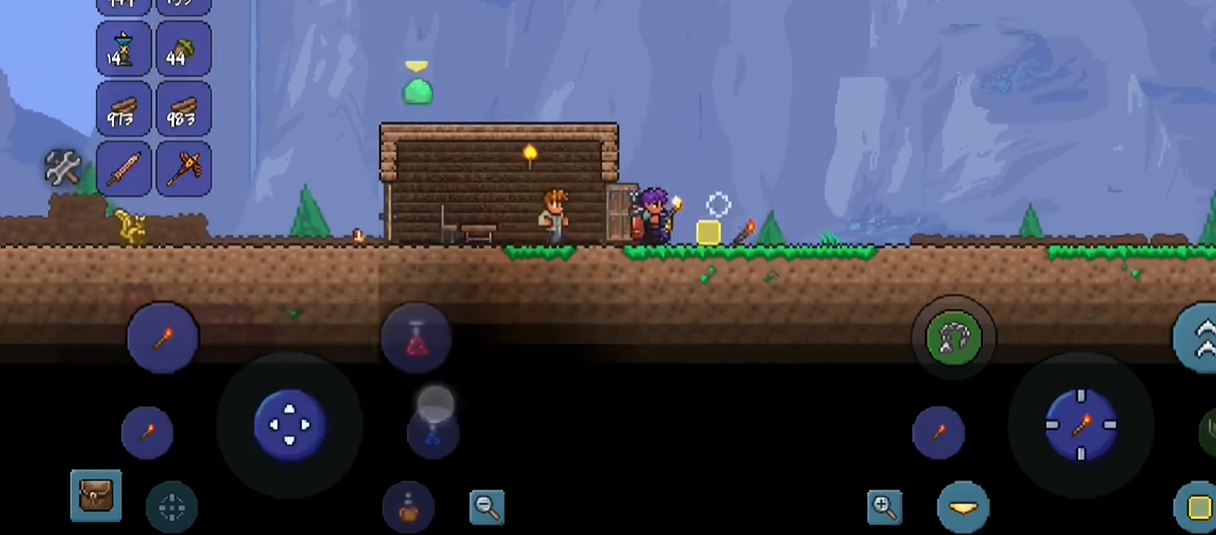Toggle the yellow smart cursor square
This screenshot has width=1216, height=535.
click(1197, 507)
